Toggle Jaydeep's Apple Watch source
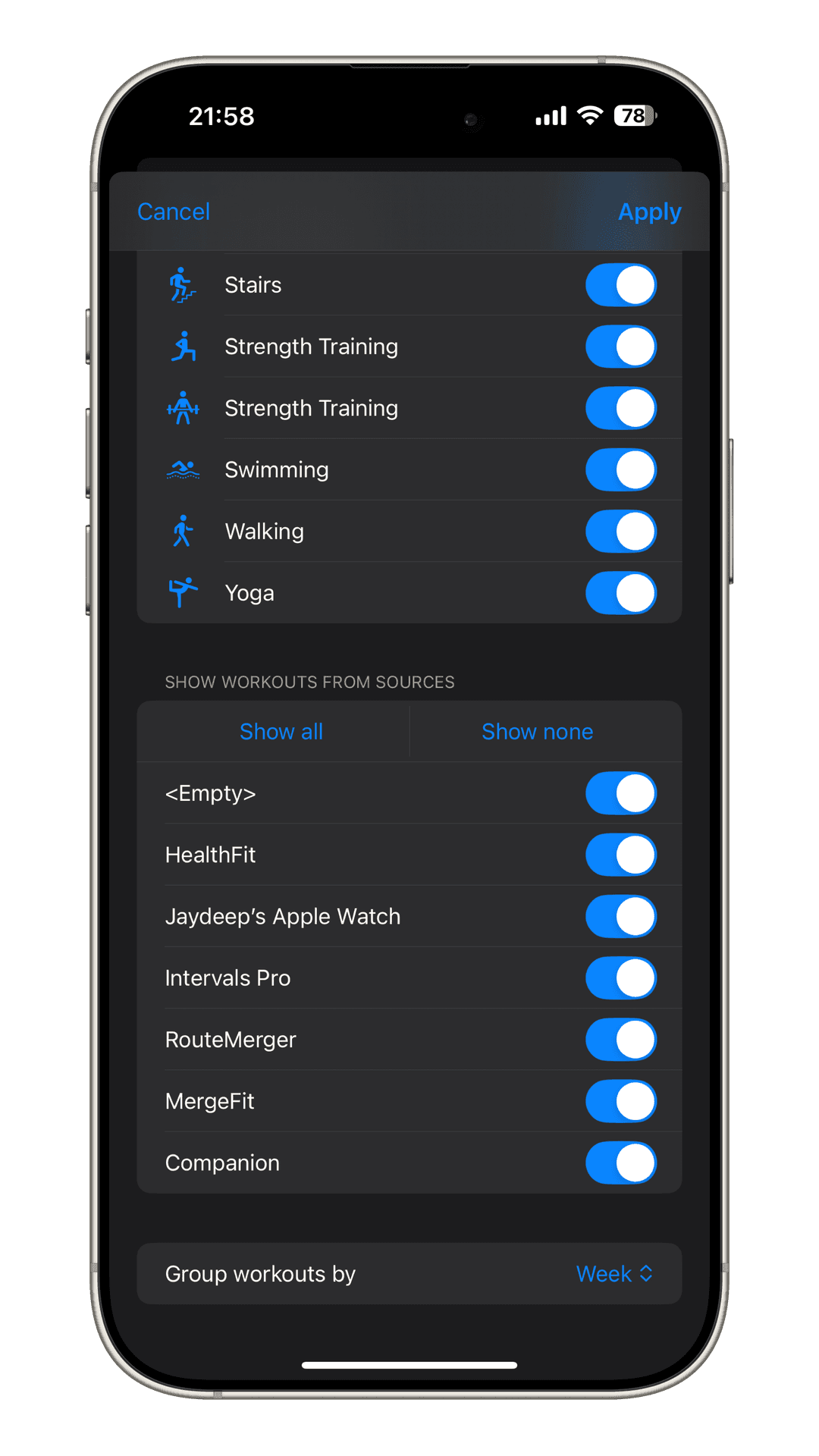This screenshot has height=1456, width=819. point(620,916)
